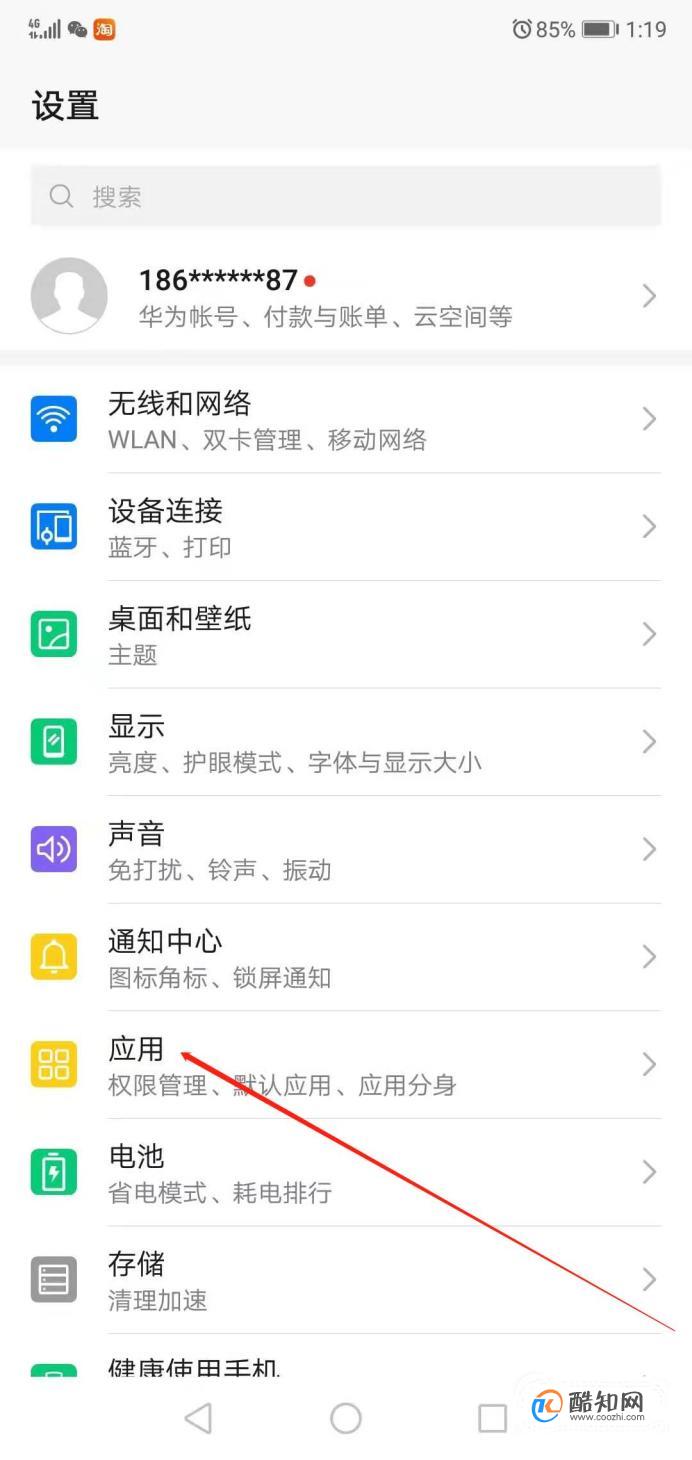Open 通知中心 settings
The image size is (692, 1460).
tap(345, 958)
